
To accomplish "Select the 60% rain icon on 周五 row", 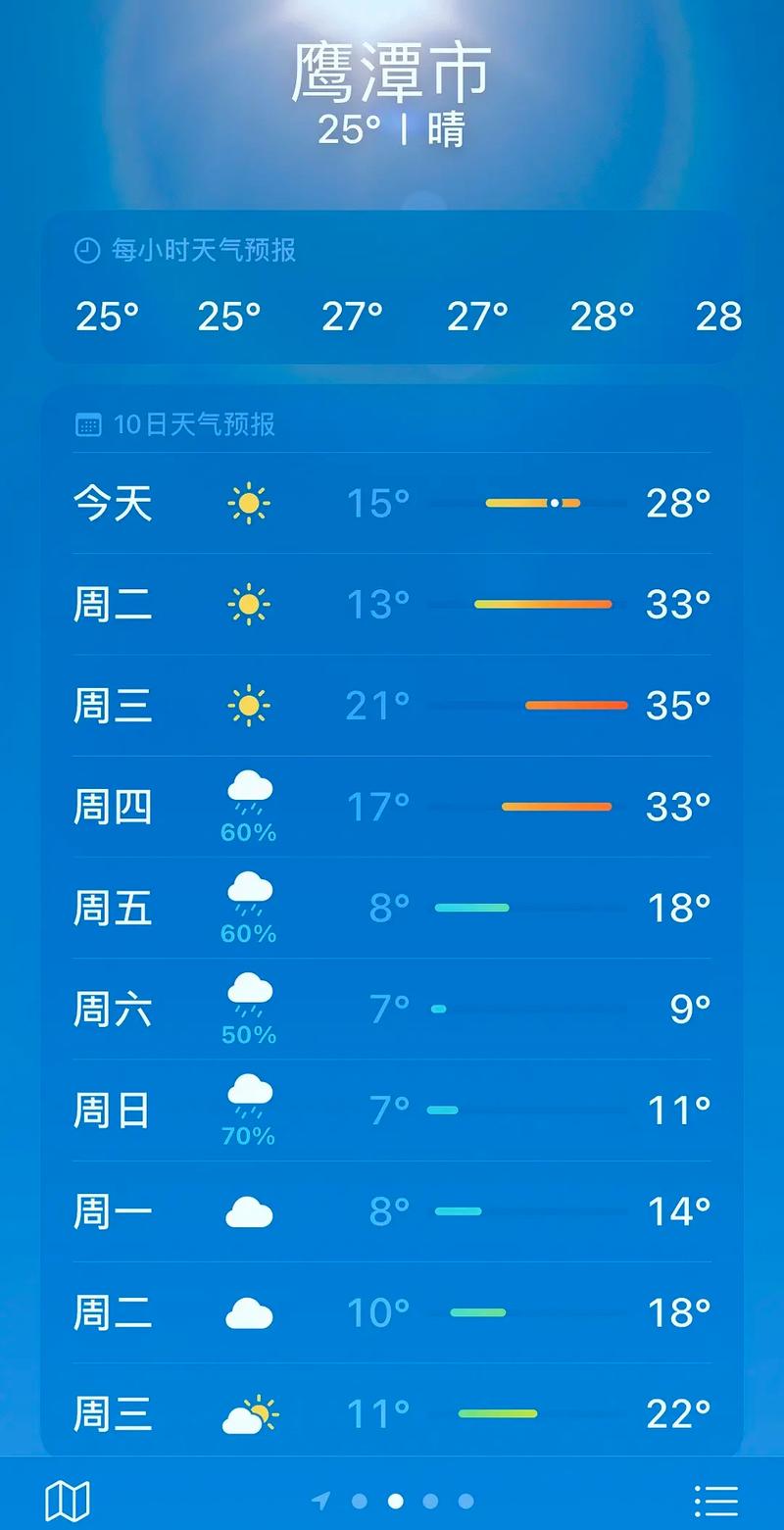I will click(249, 898).
